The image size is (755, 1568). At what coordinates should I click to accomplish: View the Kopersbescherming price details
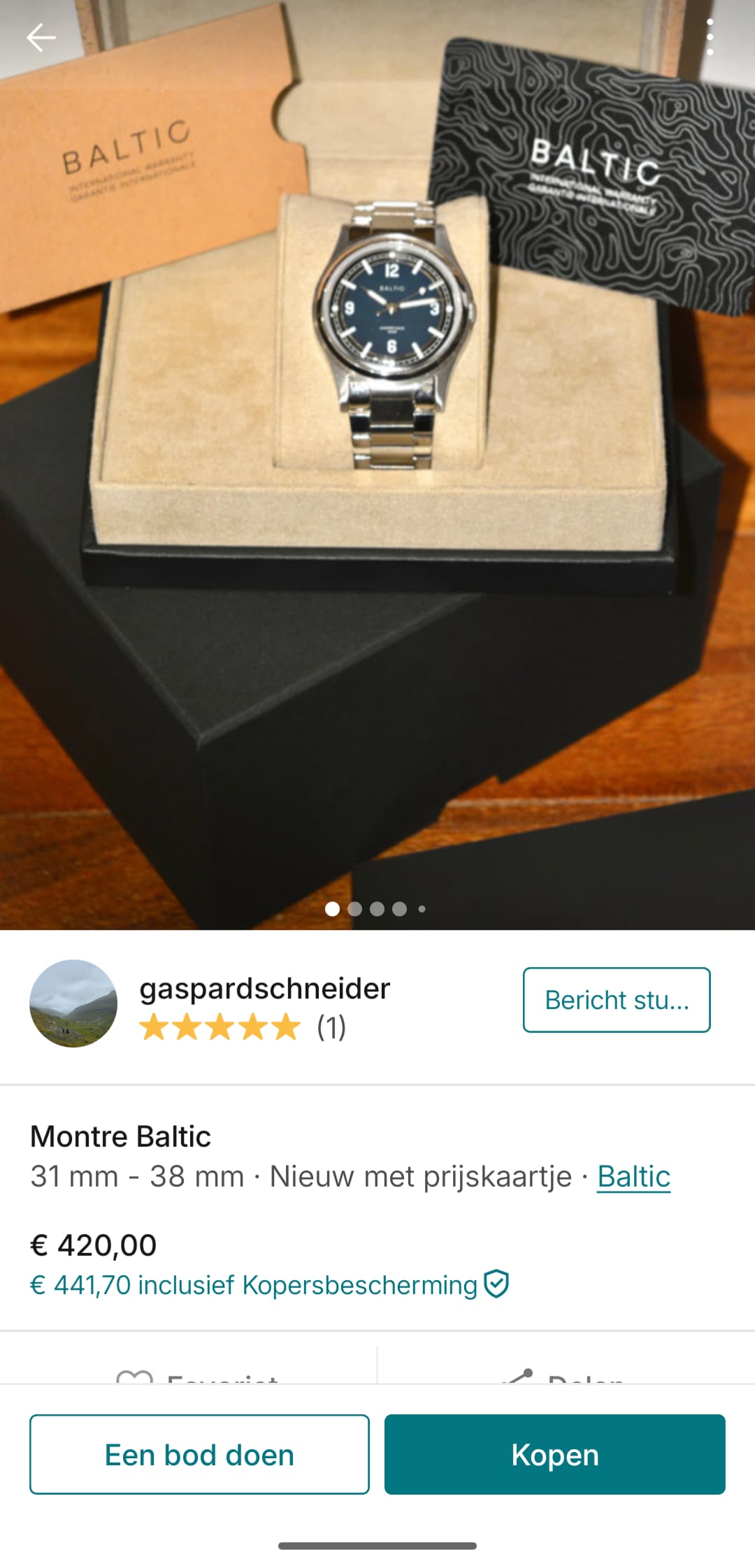point(269,1285)
